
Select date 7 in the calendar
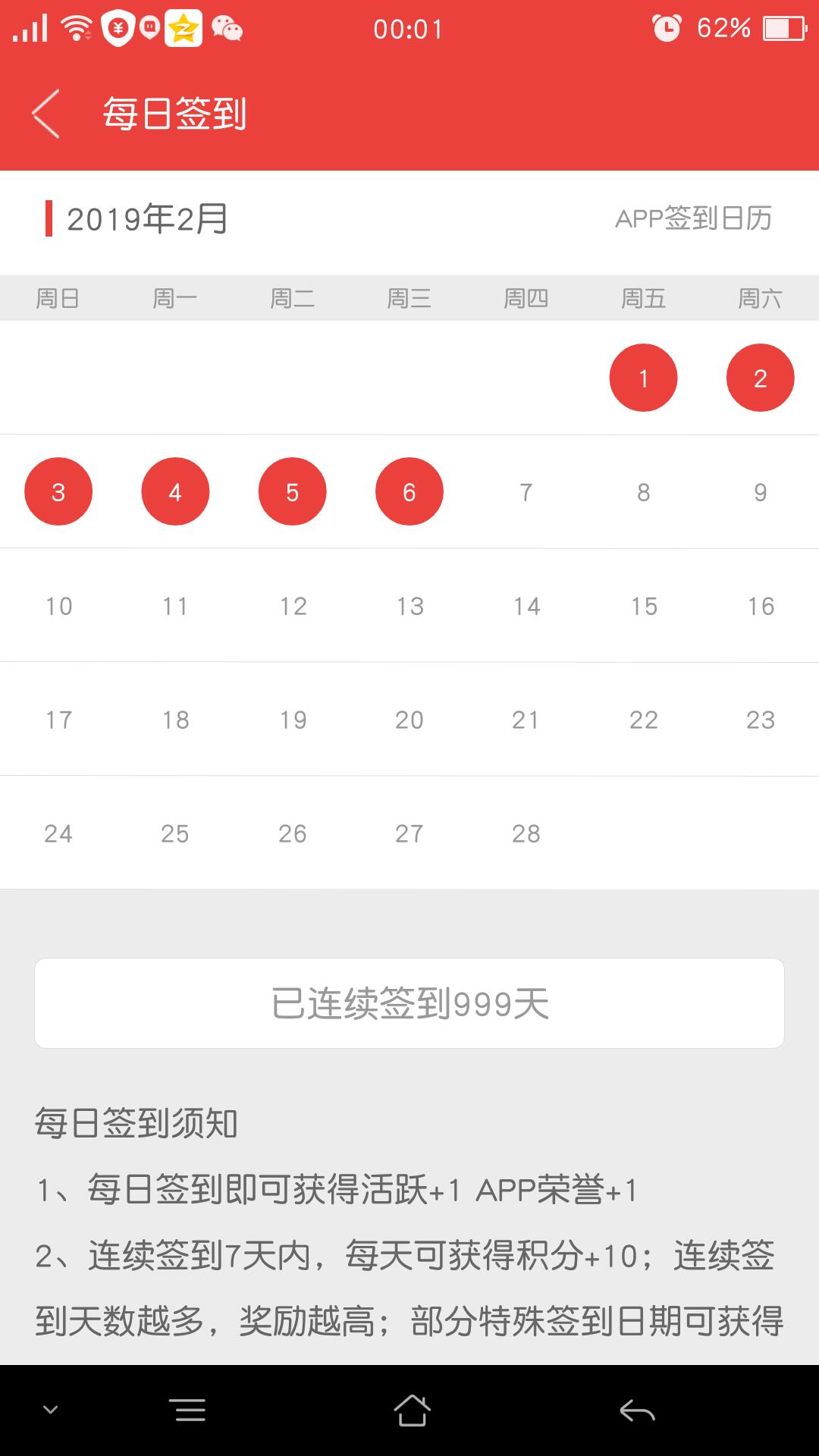pos(526,492)
